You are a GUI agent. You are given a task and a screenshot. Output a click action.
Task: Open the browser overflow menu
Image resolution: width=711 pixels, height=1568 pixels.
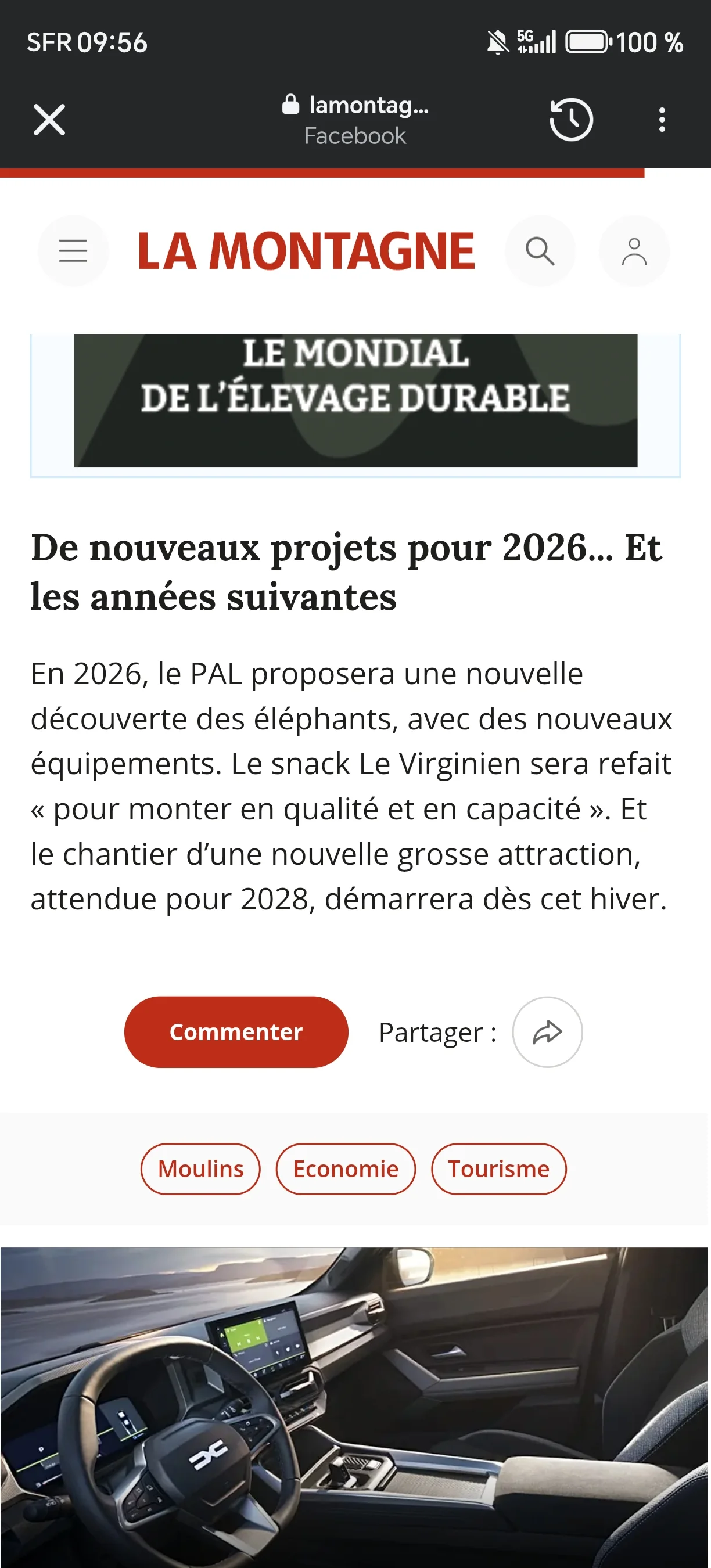tap(662, 119)
